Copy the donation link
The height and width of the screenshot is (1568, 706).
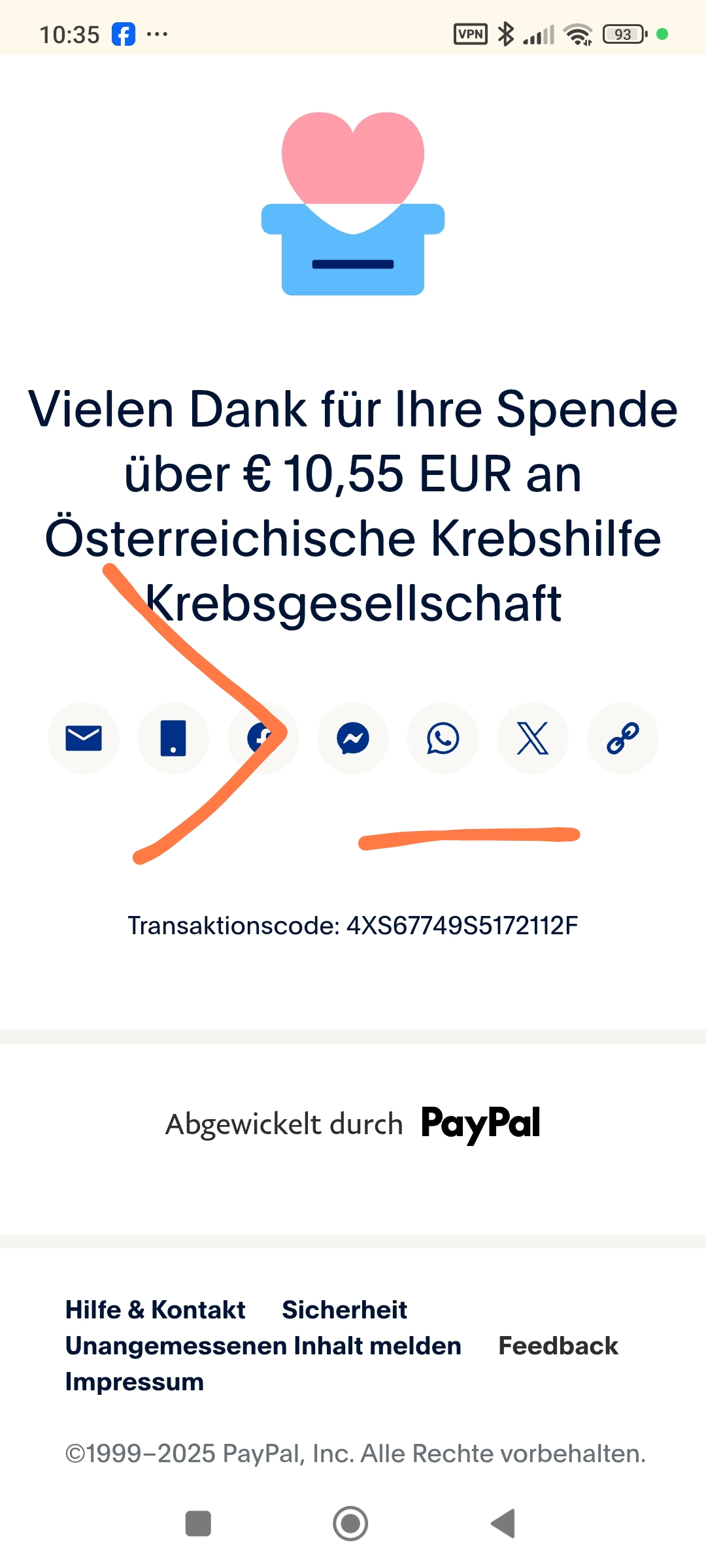622,738
